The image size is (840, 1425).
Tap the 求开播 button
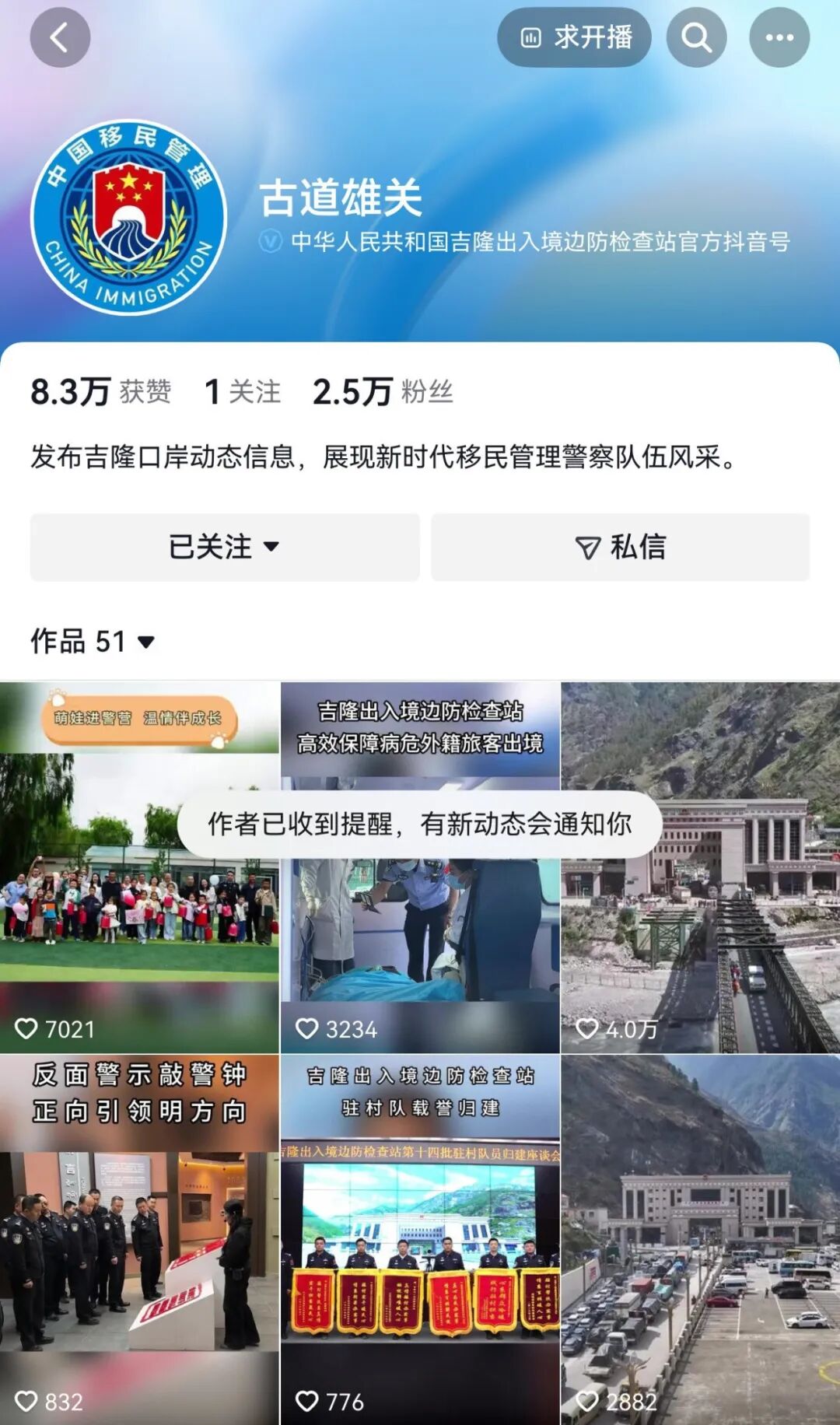(x=574, y=37)
